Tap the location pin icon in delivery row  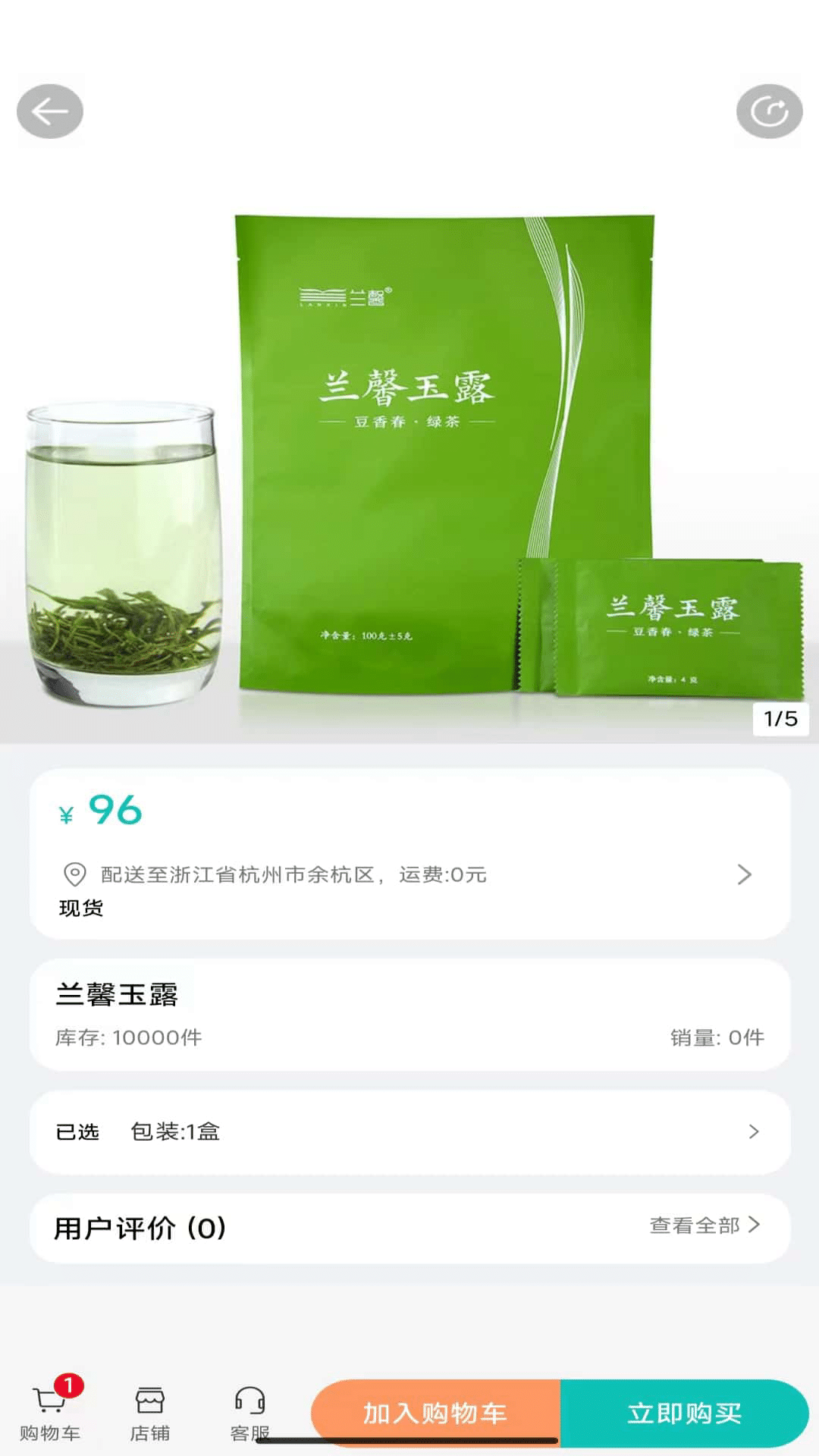(73, 874)
